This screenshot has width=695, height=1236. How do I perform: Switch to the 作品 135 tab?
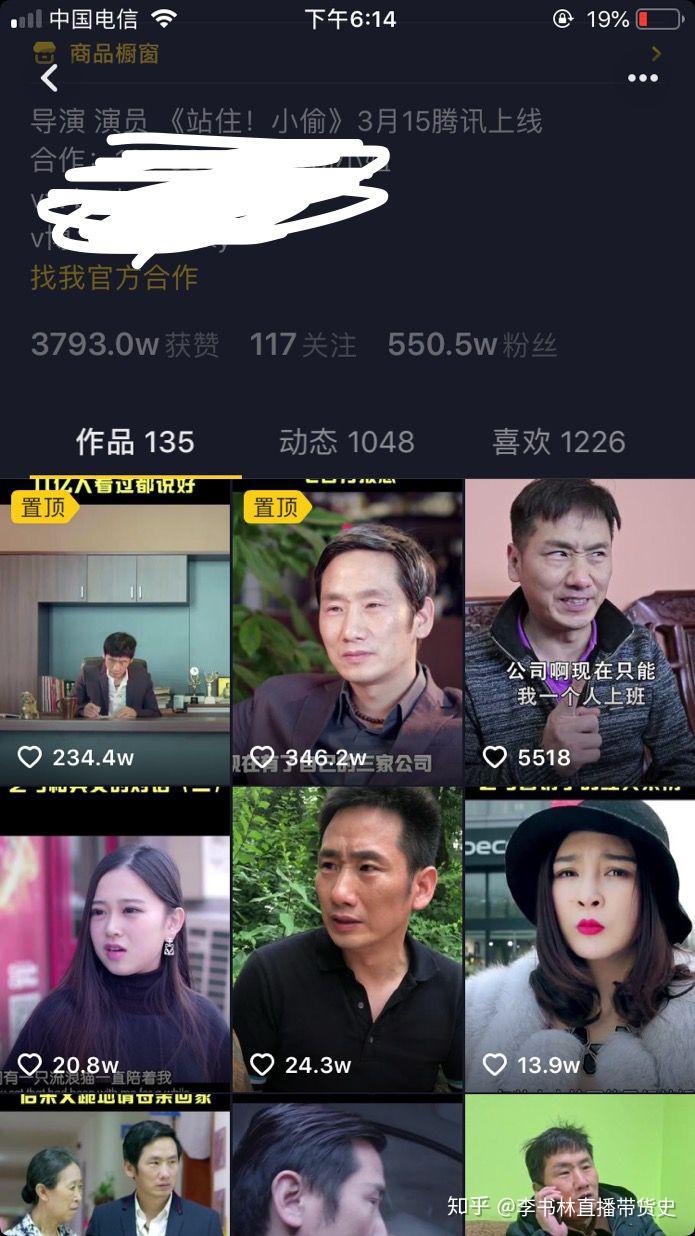point(135,442)
